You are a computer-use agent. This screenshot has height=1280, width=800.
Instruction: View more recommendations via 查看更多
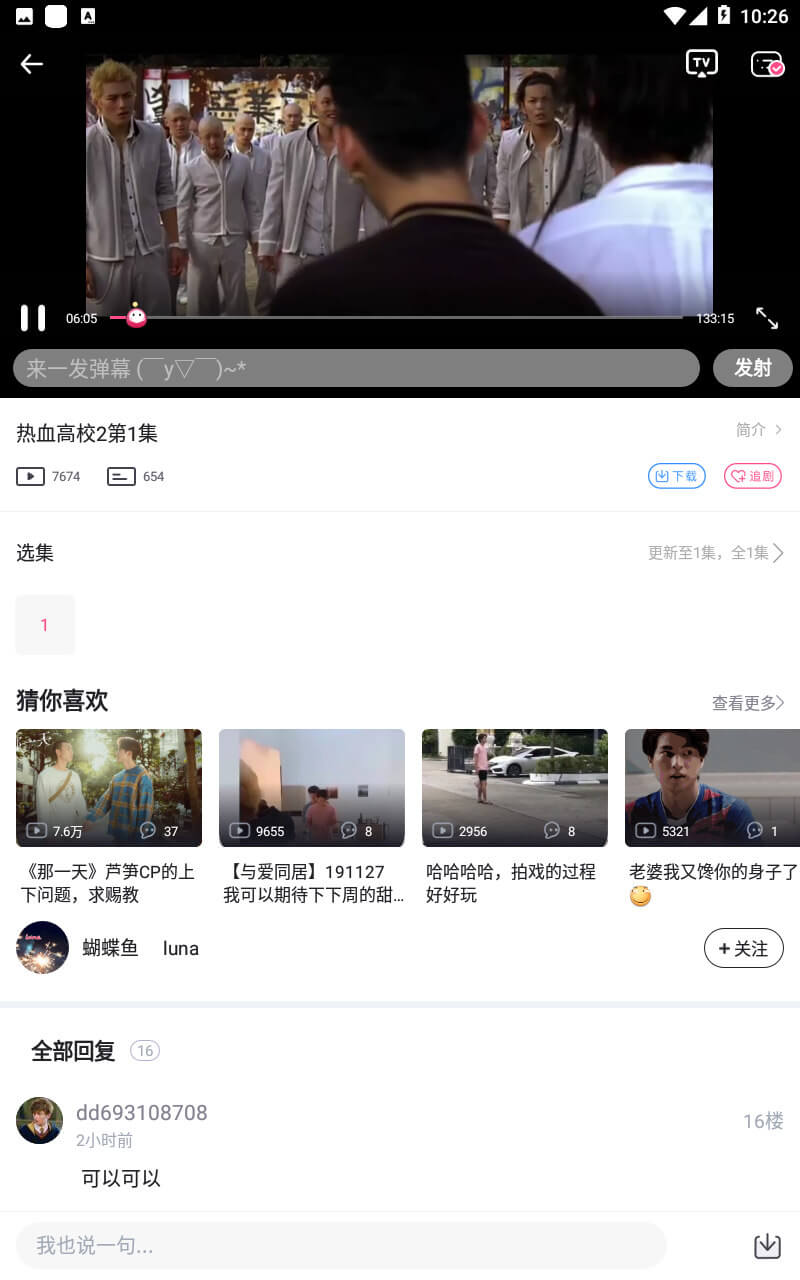coord(748,703)
